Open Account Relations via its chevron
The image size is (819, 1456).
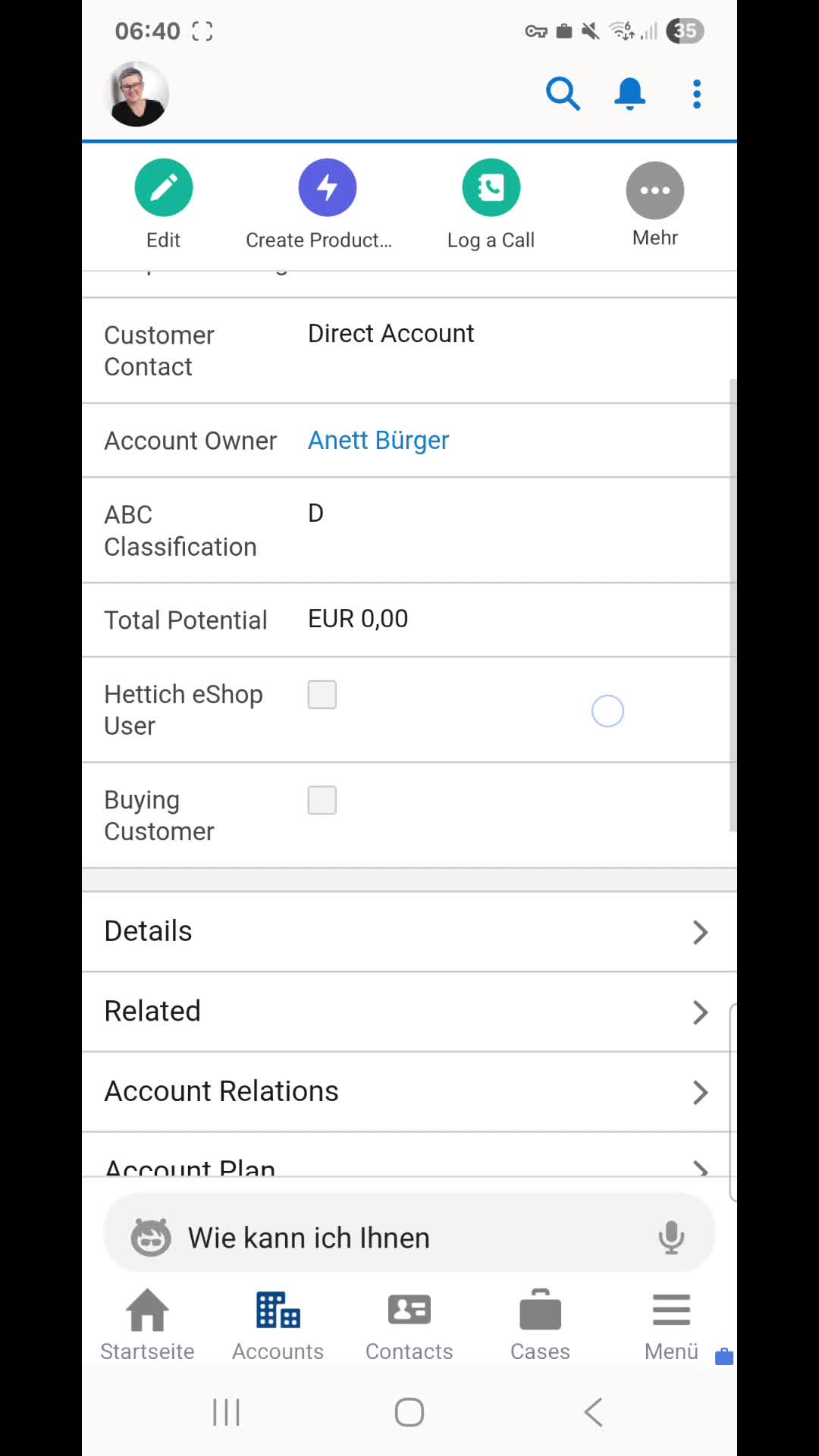tap(699, 1092)
